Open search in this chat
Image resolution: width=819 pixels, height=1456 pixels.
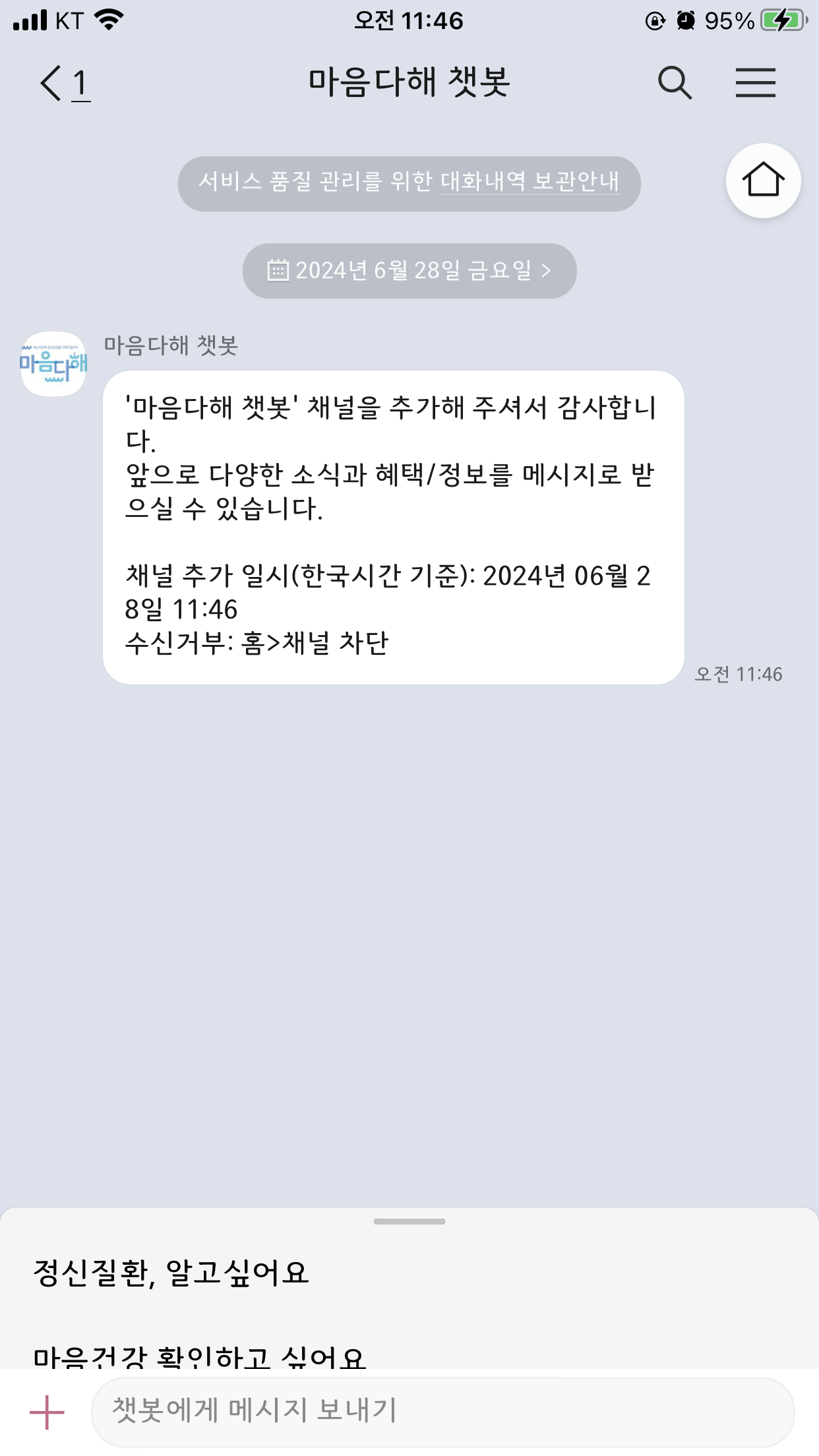coord(675,83)
